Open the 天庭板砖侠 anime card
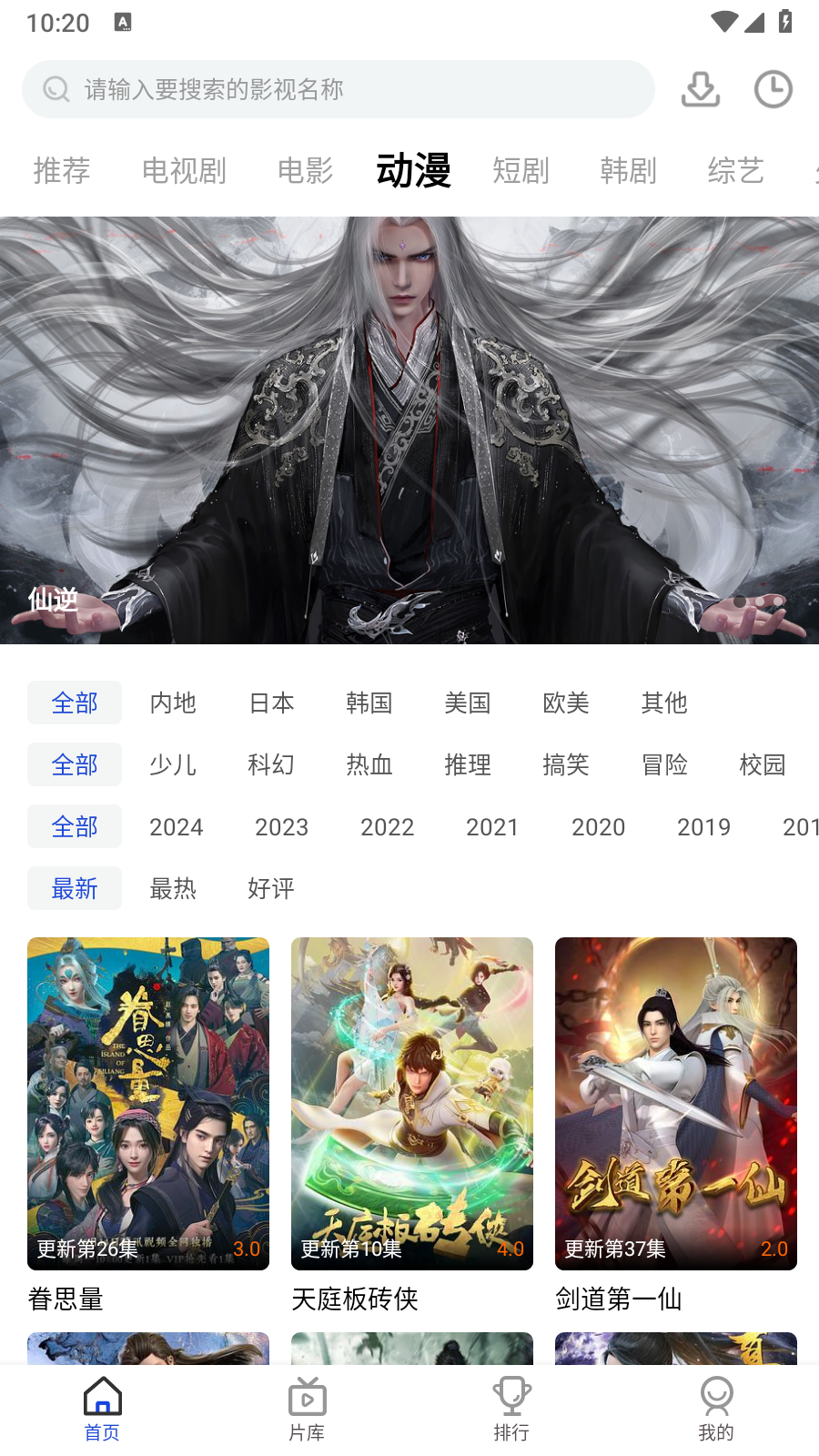The width and height of the screenshot is (819, 1456). click(x=412, y=1125)
